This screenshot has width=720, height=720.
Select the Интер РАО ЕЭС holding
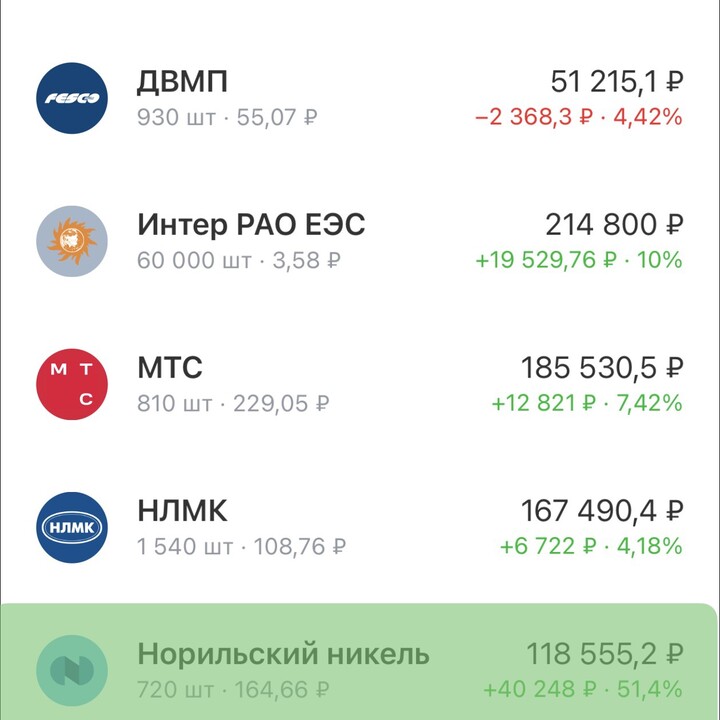(x=360, y=242)
